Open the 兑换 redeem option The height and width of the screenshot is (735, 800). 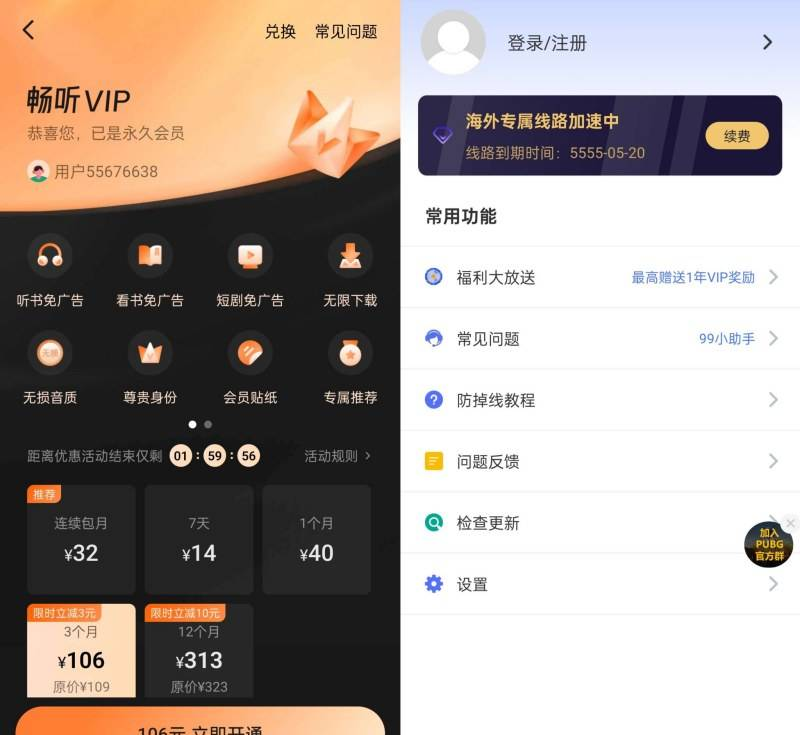pos(280,31)
